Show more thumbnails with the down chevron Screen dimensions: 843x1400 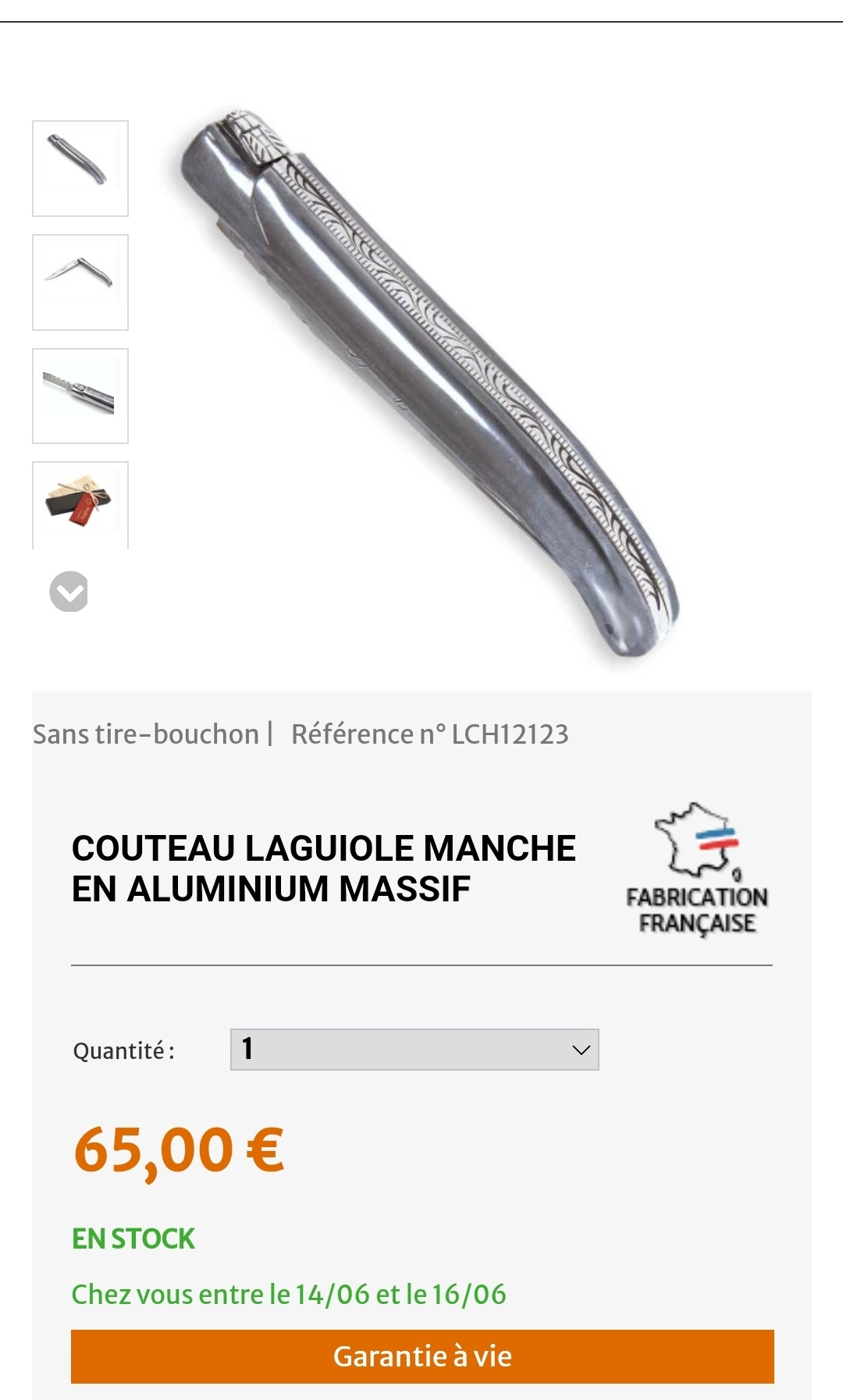coord(69,592)
